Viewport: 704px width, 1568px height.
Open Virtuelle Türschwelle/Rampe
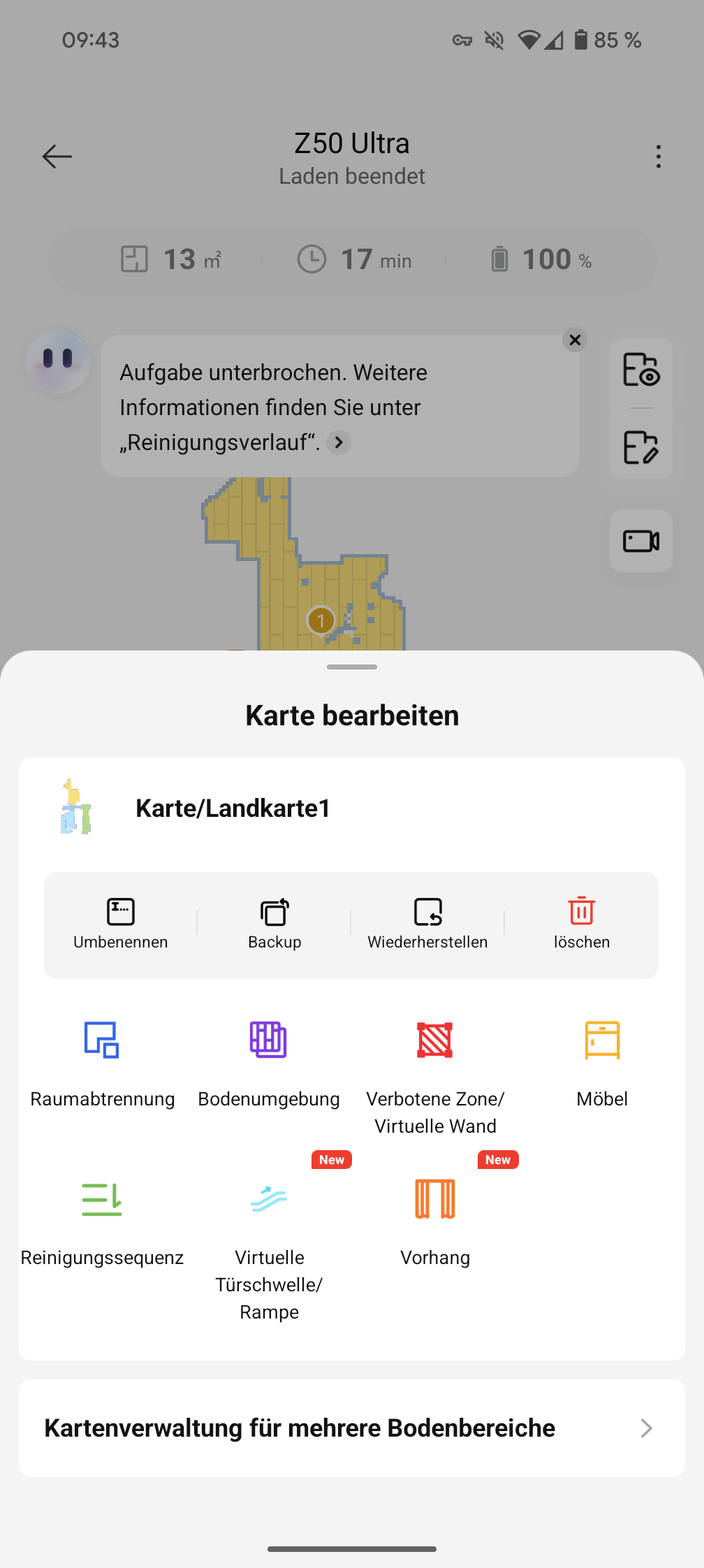269,1244
